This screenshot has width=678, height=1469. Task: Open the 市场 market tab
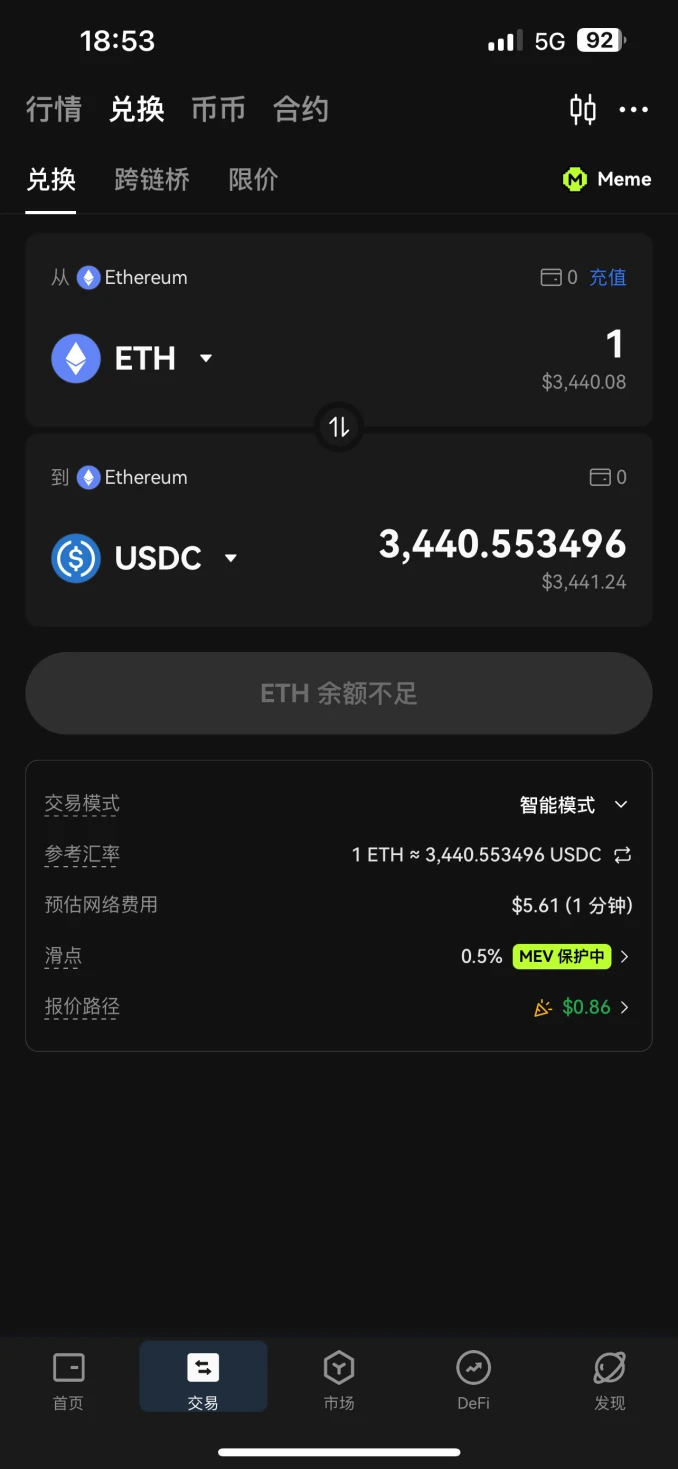coord(339,1380)
